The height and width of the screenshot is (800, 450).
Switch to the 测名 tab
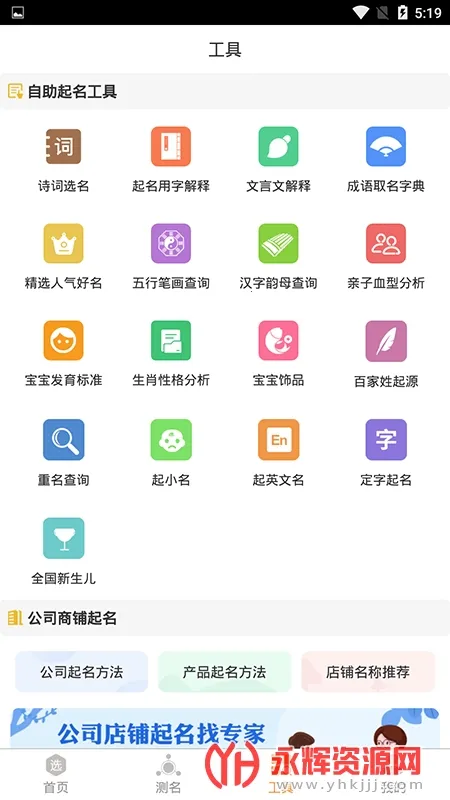[168, 774]
